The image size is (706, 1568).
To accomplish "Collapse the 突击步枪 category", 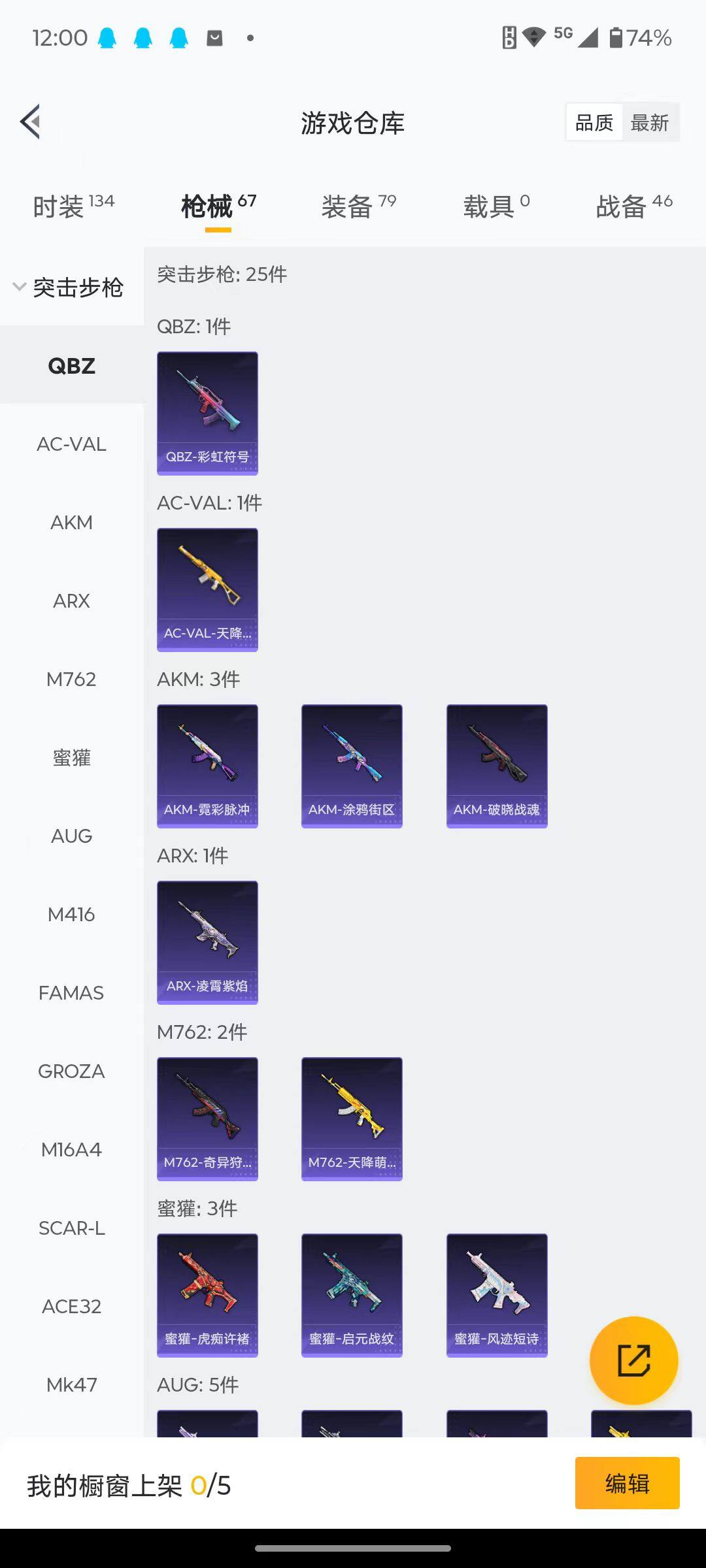I will coord(69,287).
